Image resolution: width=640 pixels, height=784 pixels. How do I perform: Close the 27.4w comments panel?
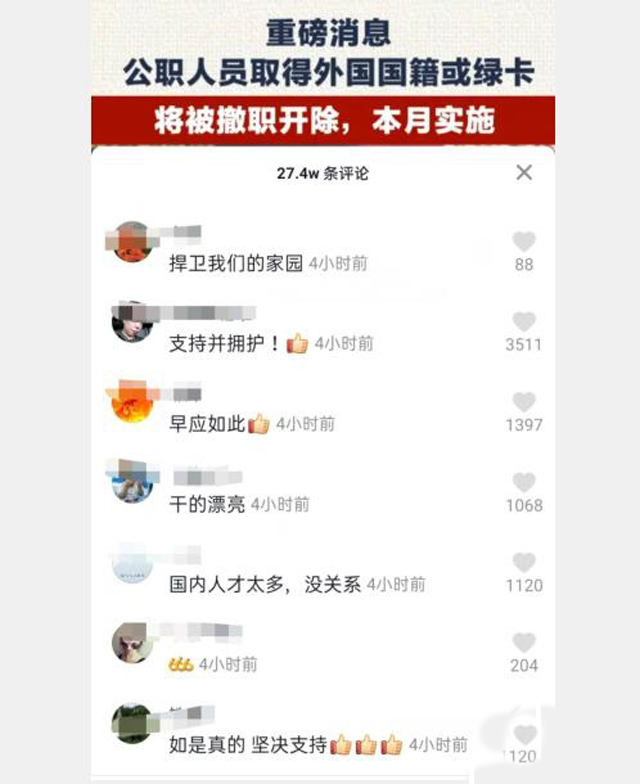tap(524, 173)
